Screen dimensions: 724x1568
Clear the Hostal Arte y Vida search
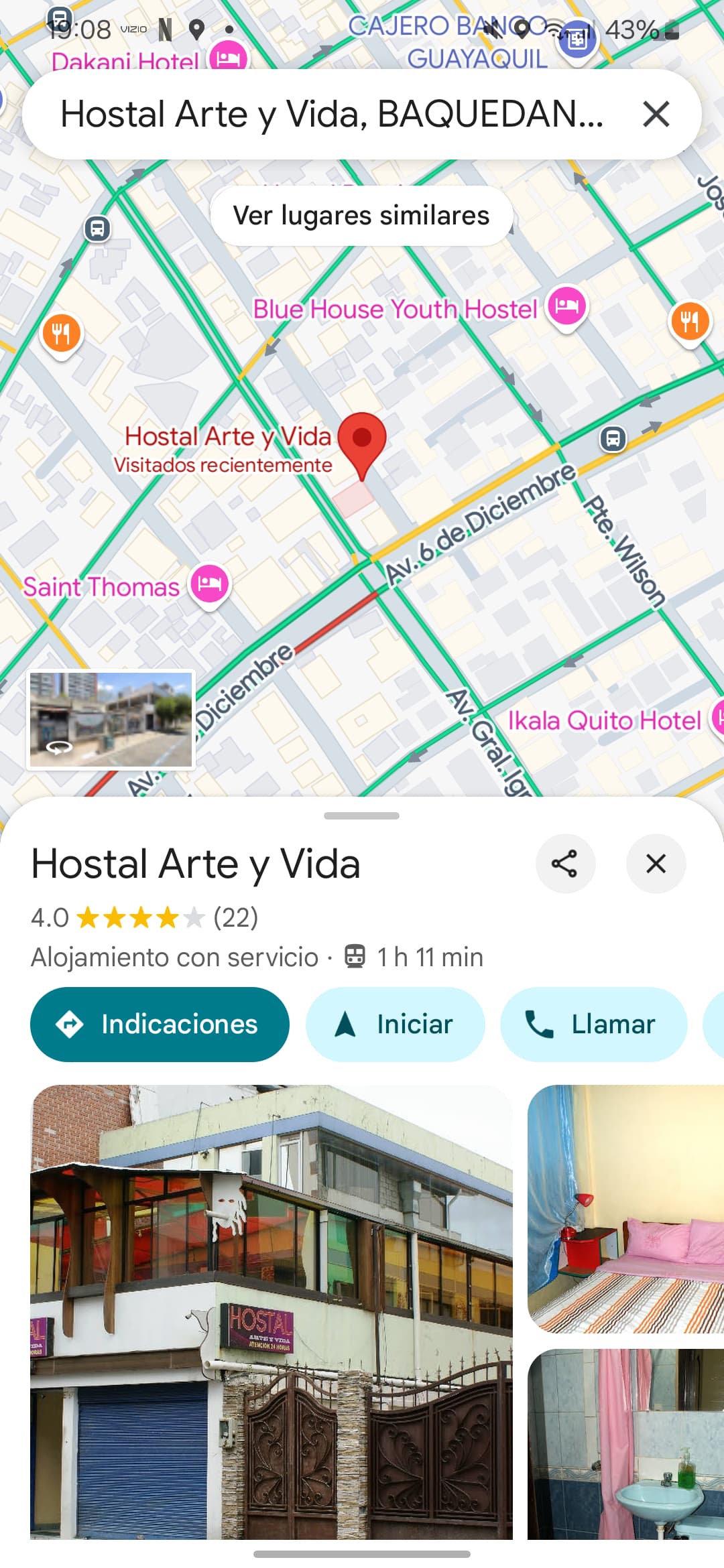(656, 114)
